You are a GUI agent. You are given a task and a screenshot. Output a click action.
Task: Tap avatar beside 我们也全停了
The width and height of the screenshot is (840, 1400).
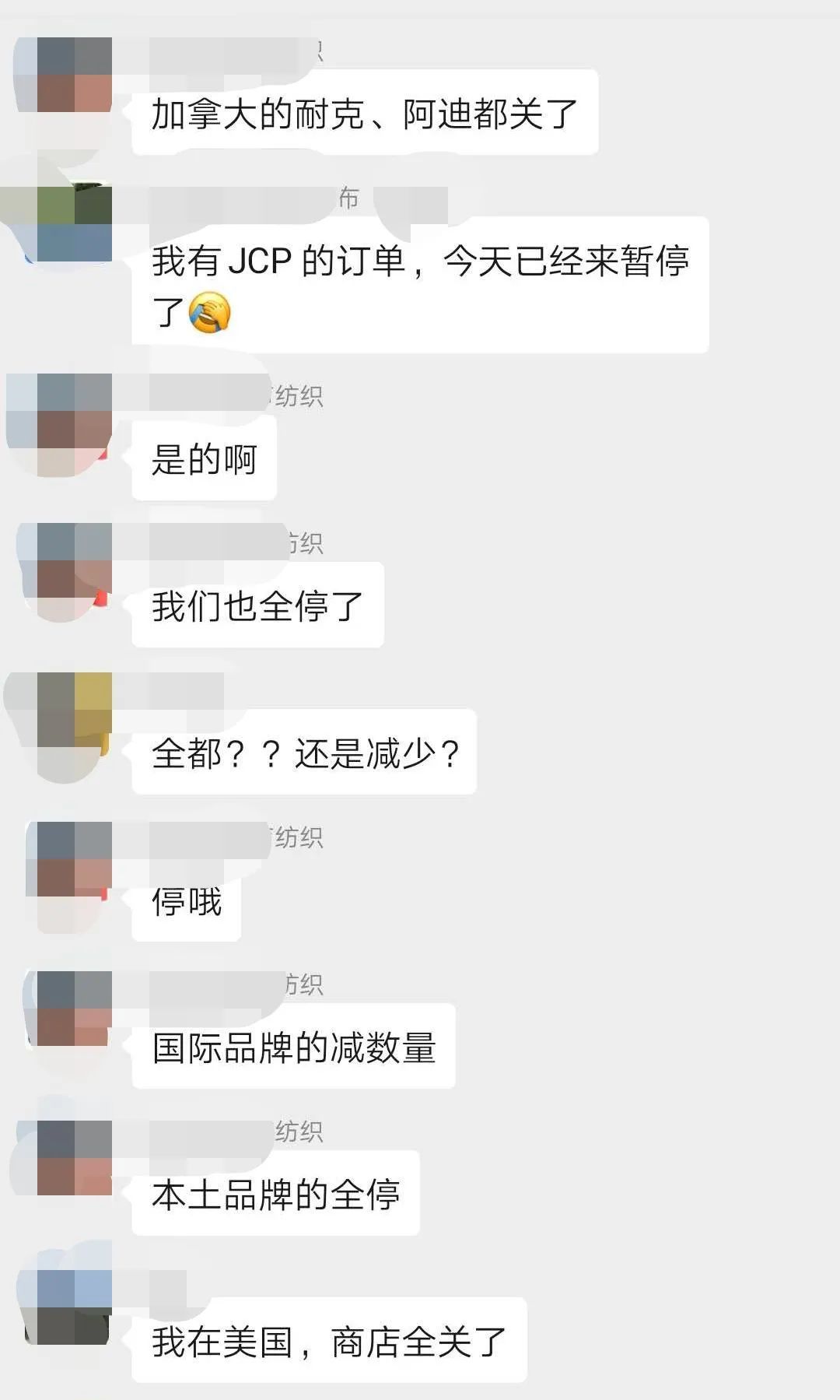(75, 560)
